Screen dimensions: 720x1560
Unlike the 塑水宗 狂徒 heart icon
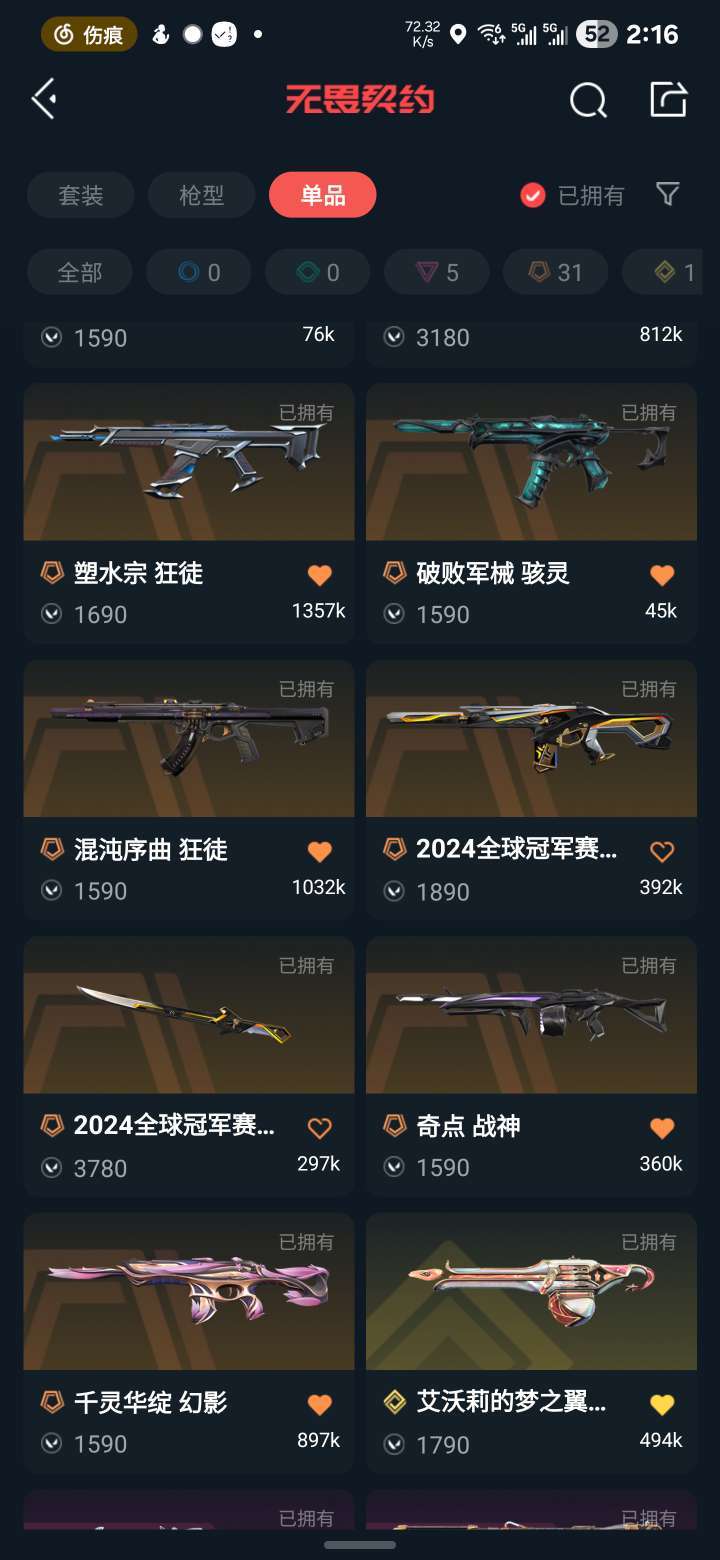pyautogui.click(x=319, y=574)
